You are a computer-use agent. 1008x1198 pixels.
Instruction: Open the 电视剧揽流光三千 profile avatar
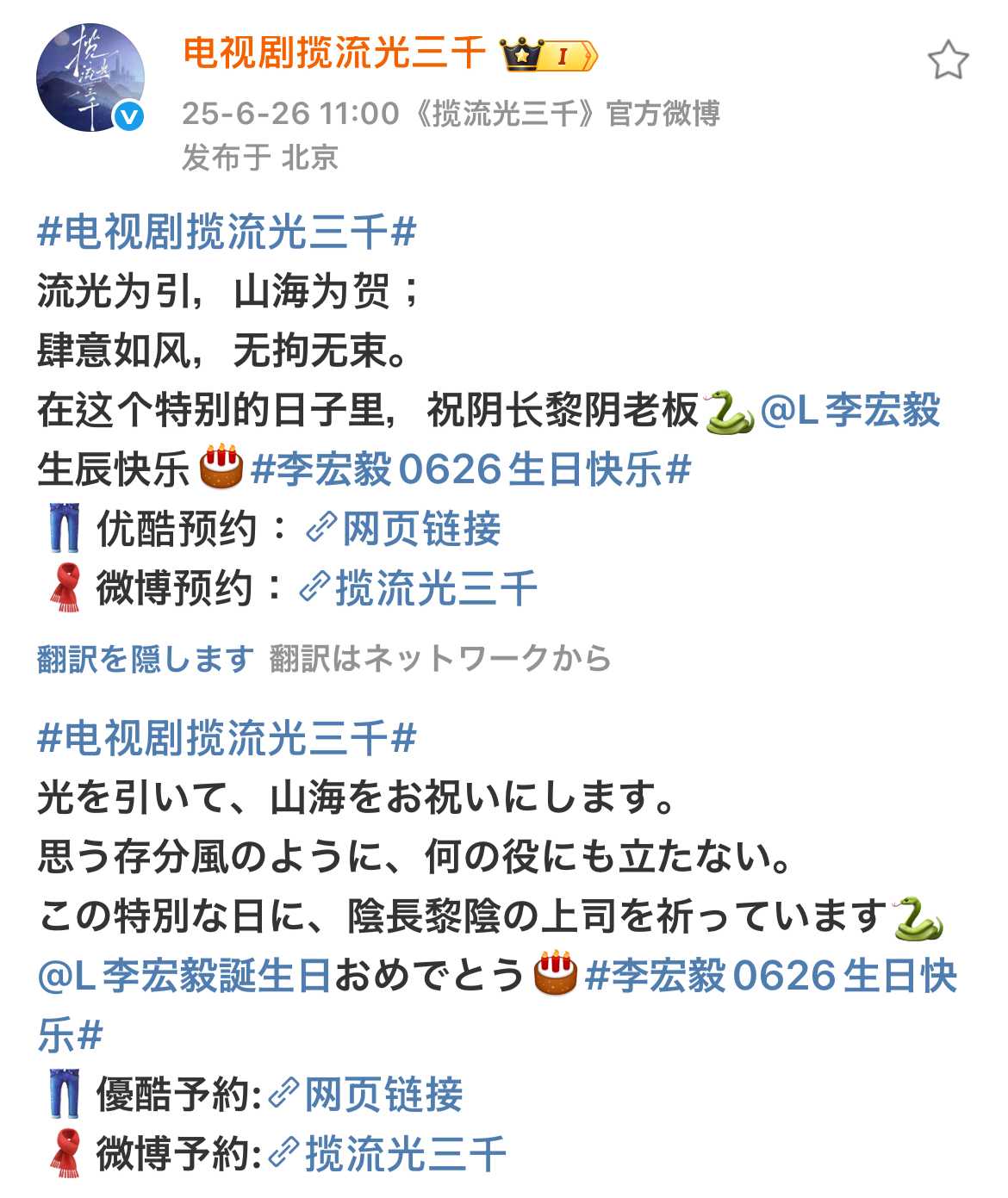(90, 78)
